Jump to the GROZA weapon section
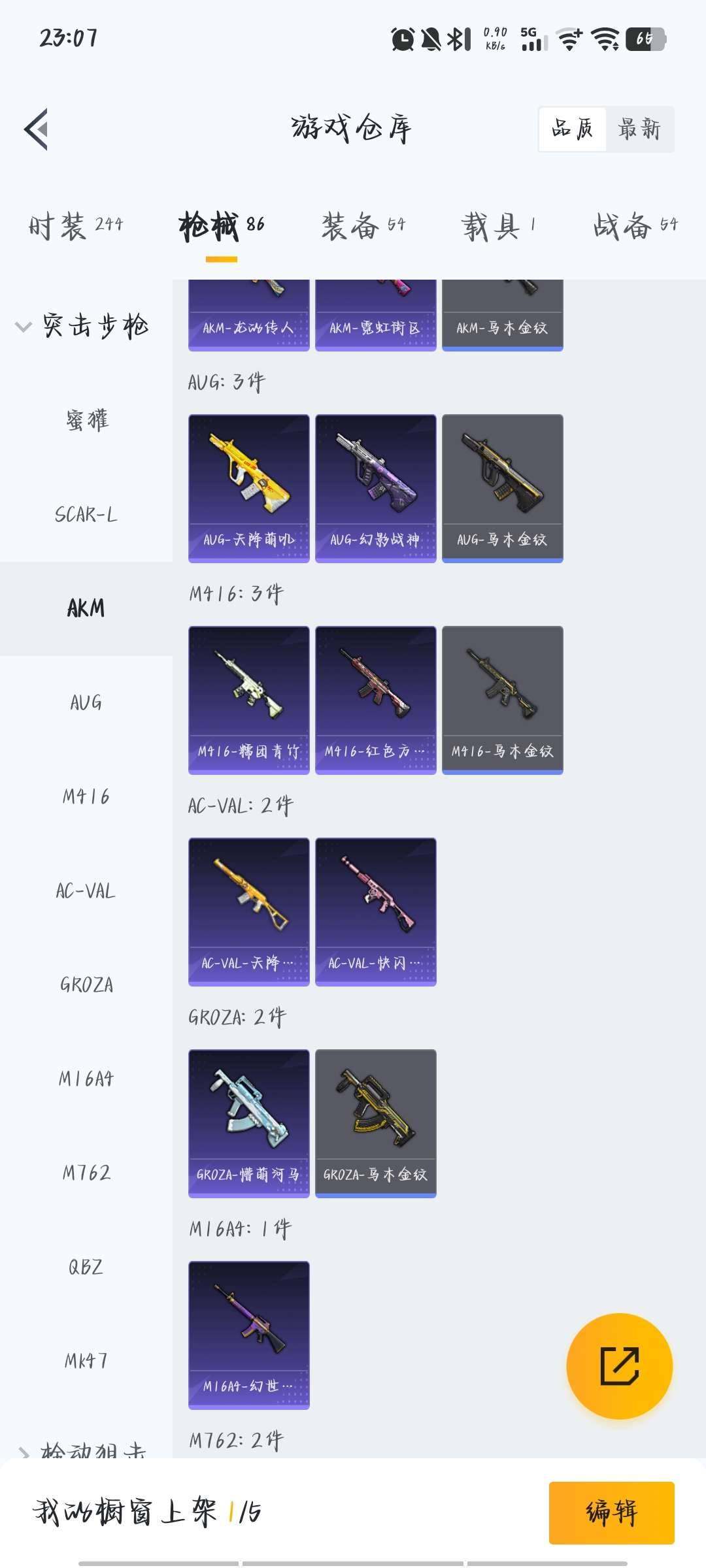Screen dimensions: 706x1568 [86, 985]
